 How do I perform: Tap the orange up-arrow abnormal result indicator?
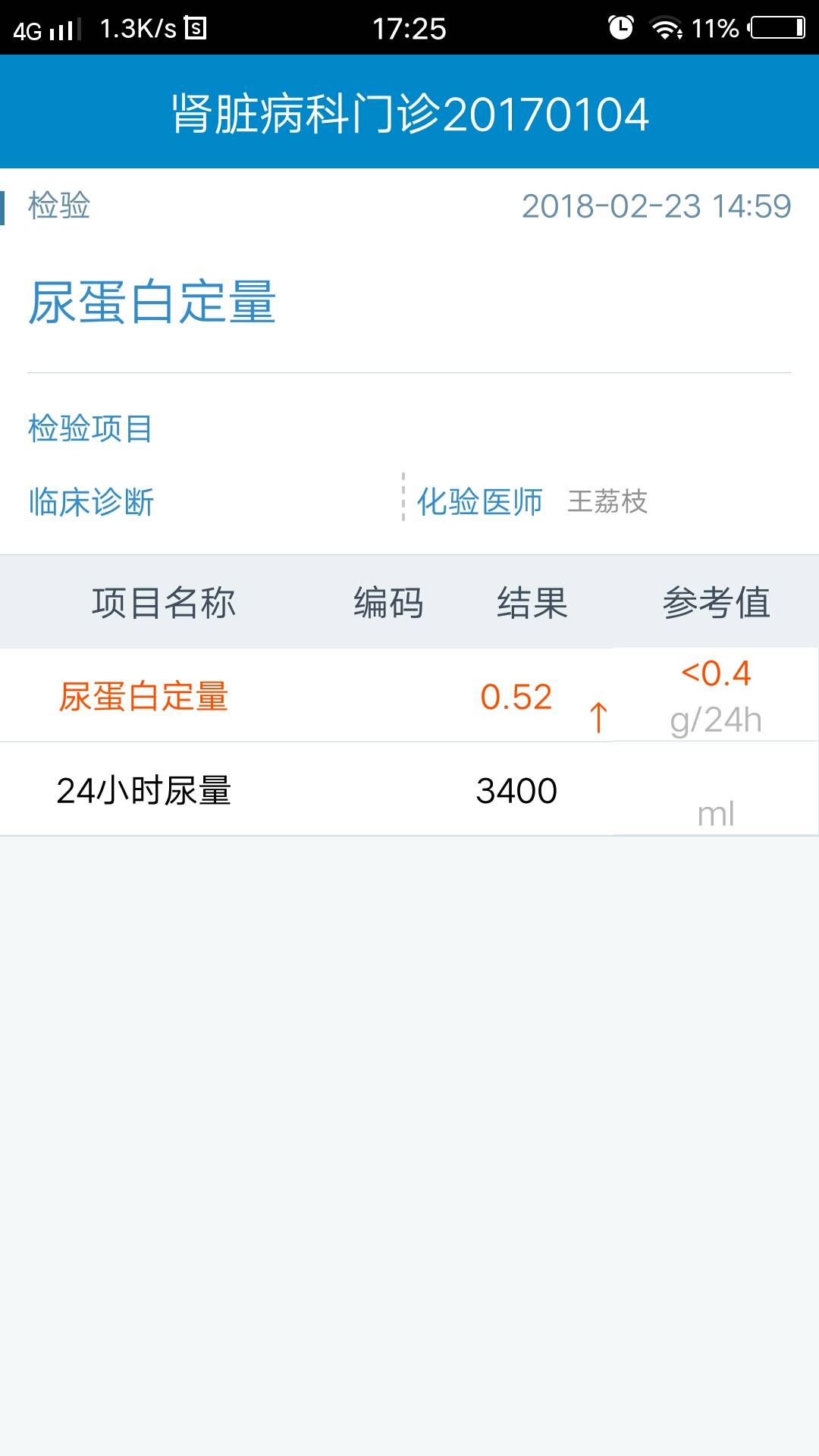[x=599, y=717]
